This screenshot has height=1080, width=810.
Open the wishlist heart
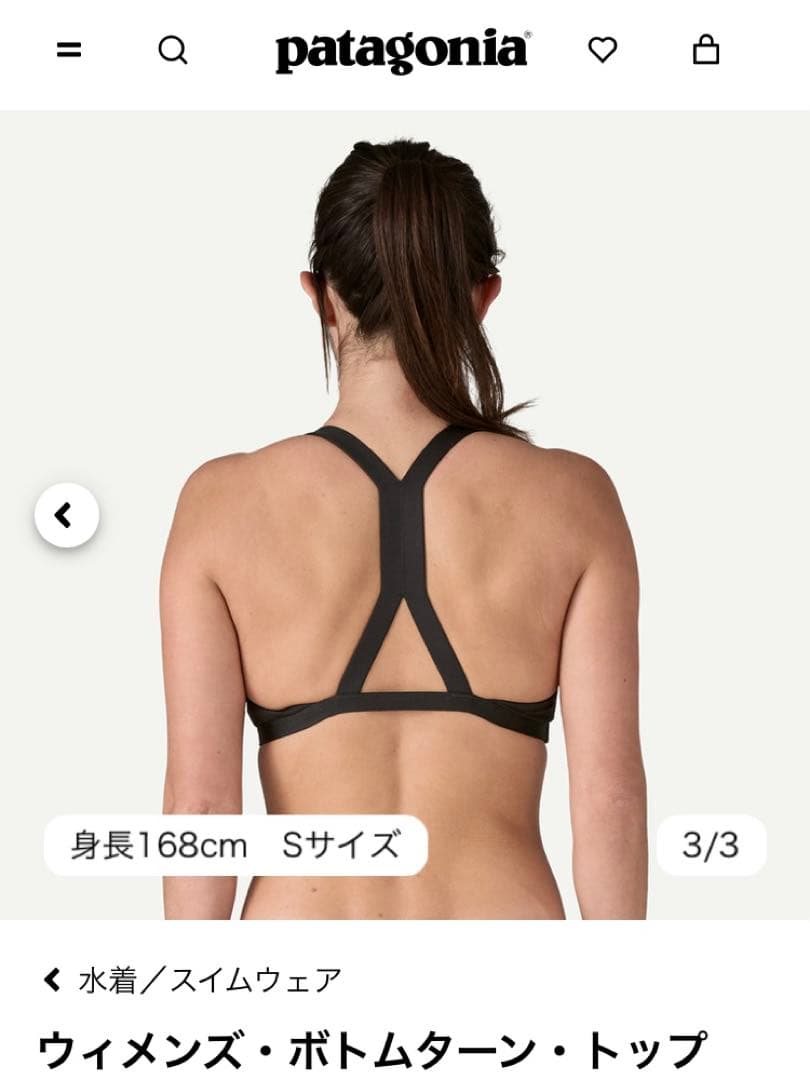[x=602, y=50]
